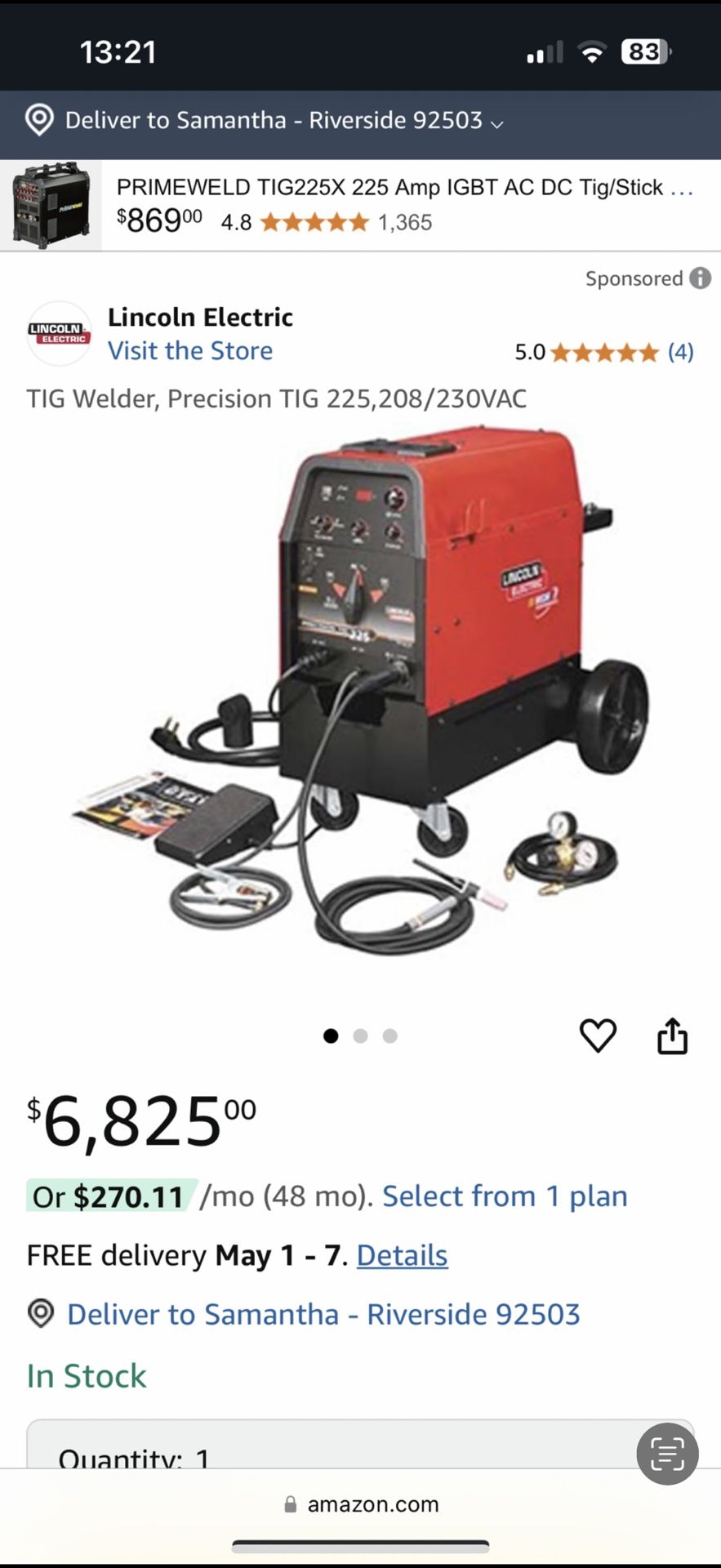Open the Quantity dropdown
721x1568 pixels.
pos(327,1450)
